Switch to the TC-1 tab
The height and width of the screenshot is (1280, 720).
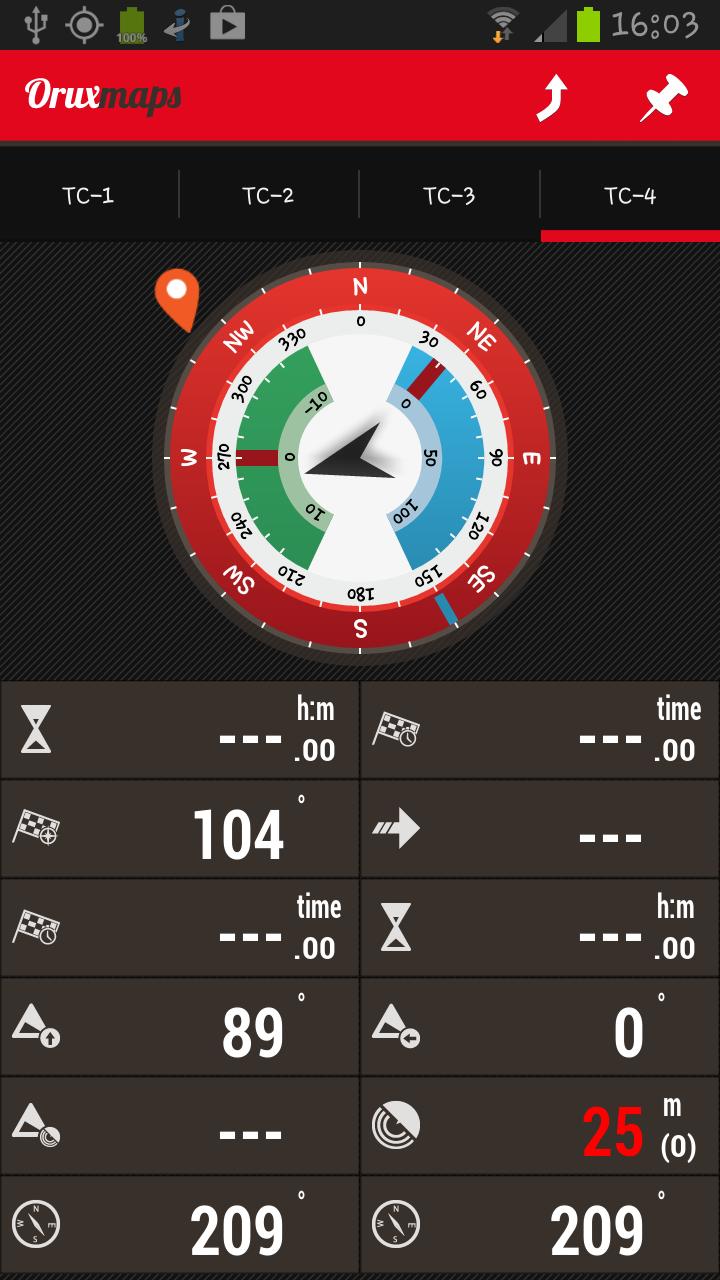(x=88, y=195)
